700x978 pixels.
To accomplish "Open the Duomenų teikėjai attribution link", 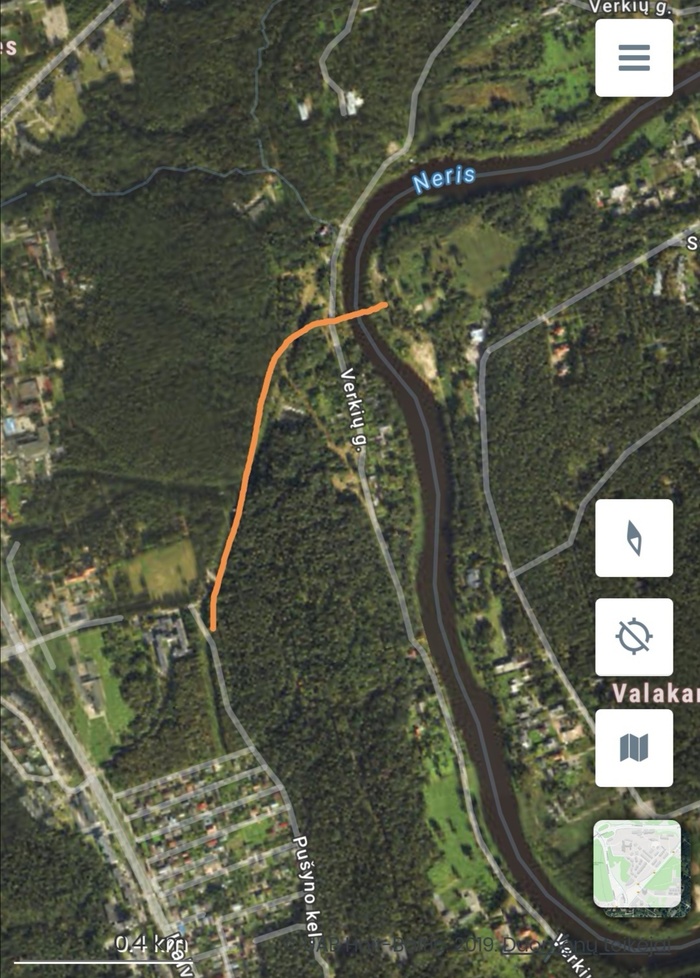I will pyautogui.click(x=585, y=943).
